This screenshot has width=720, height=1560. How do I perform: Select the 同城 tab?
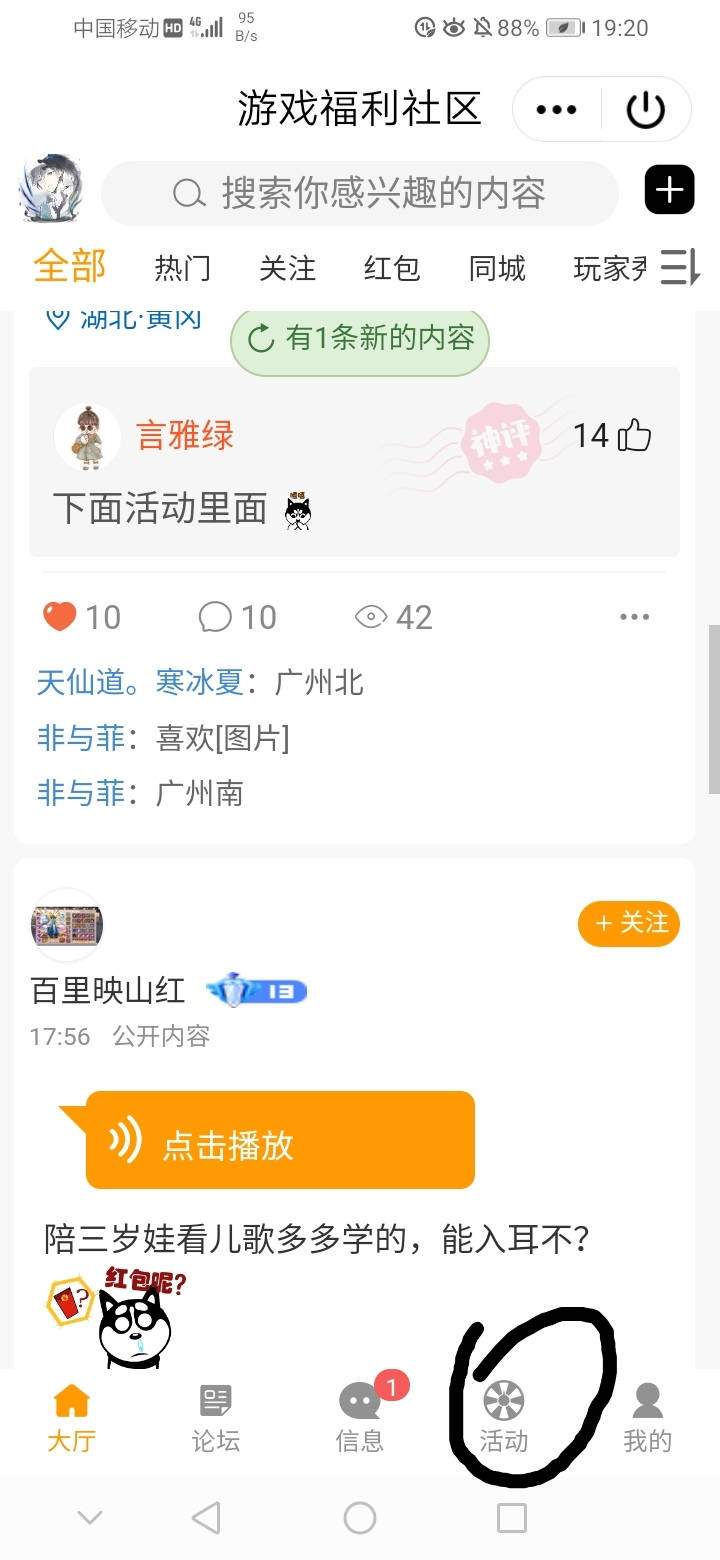497,268
